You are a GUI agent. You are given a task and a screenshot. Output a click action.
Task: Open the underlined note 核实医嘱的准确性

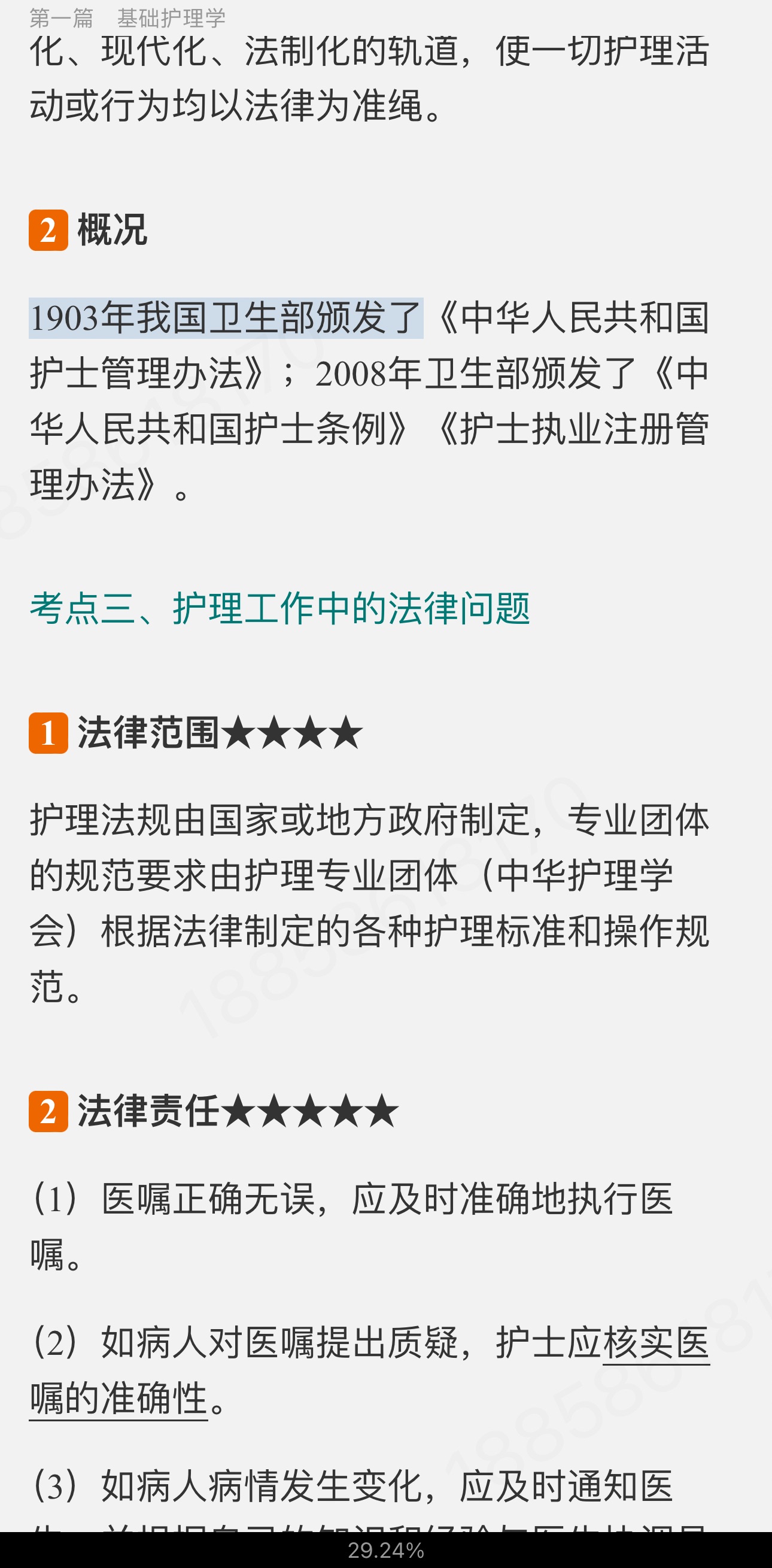point(656,1343)
